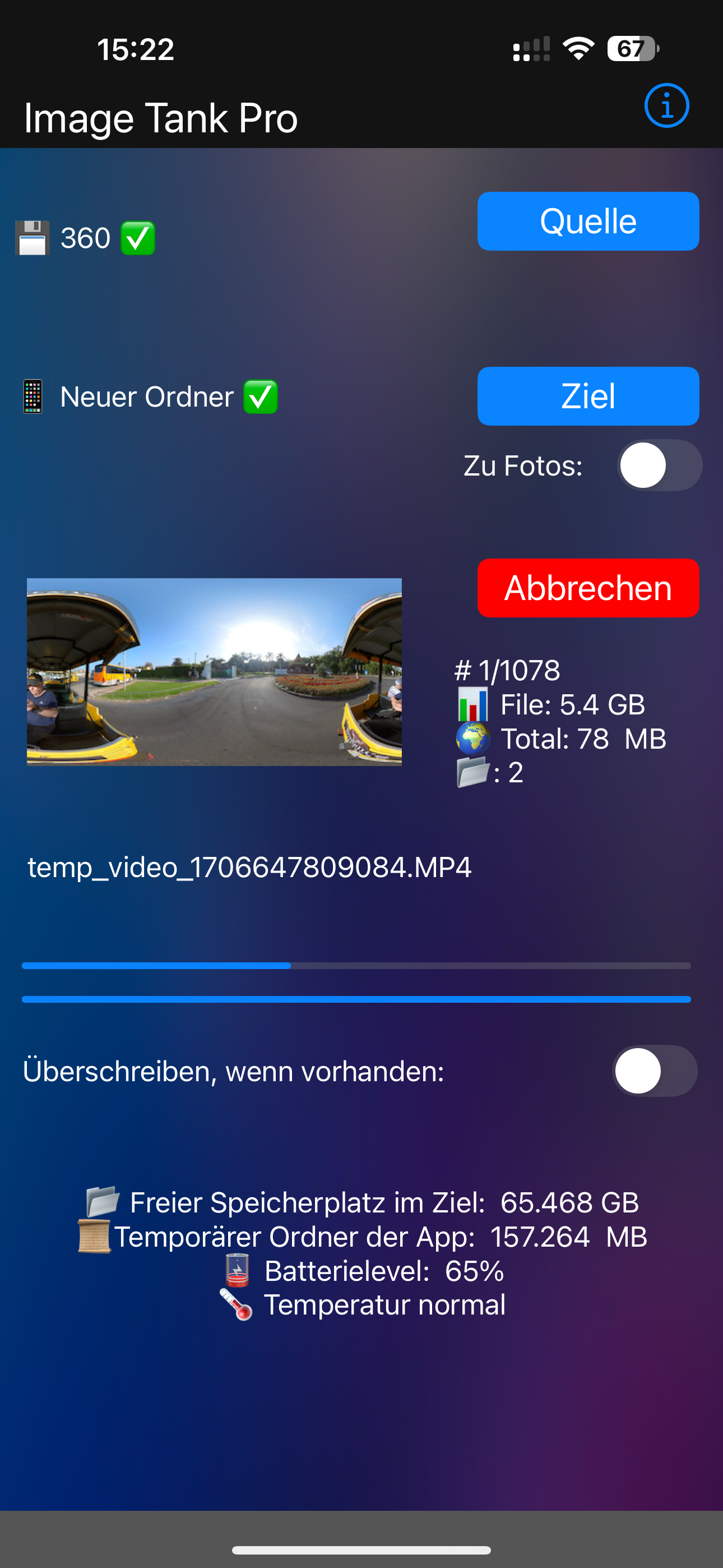The width and height of the screenshot is (723, 1568).
Task: Enable the Zu Fotos switch
Action: pyautogui.click(x=659, y=465)
